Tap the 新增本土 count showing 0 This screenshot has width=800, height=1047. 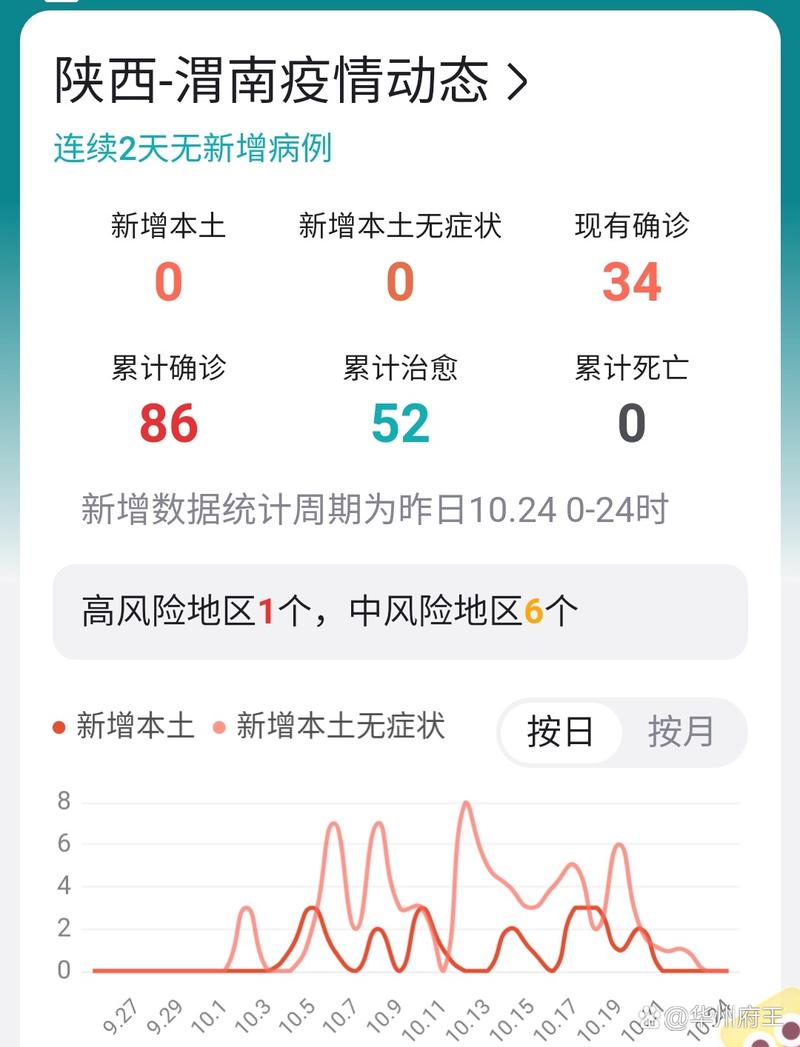[170, 282]
